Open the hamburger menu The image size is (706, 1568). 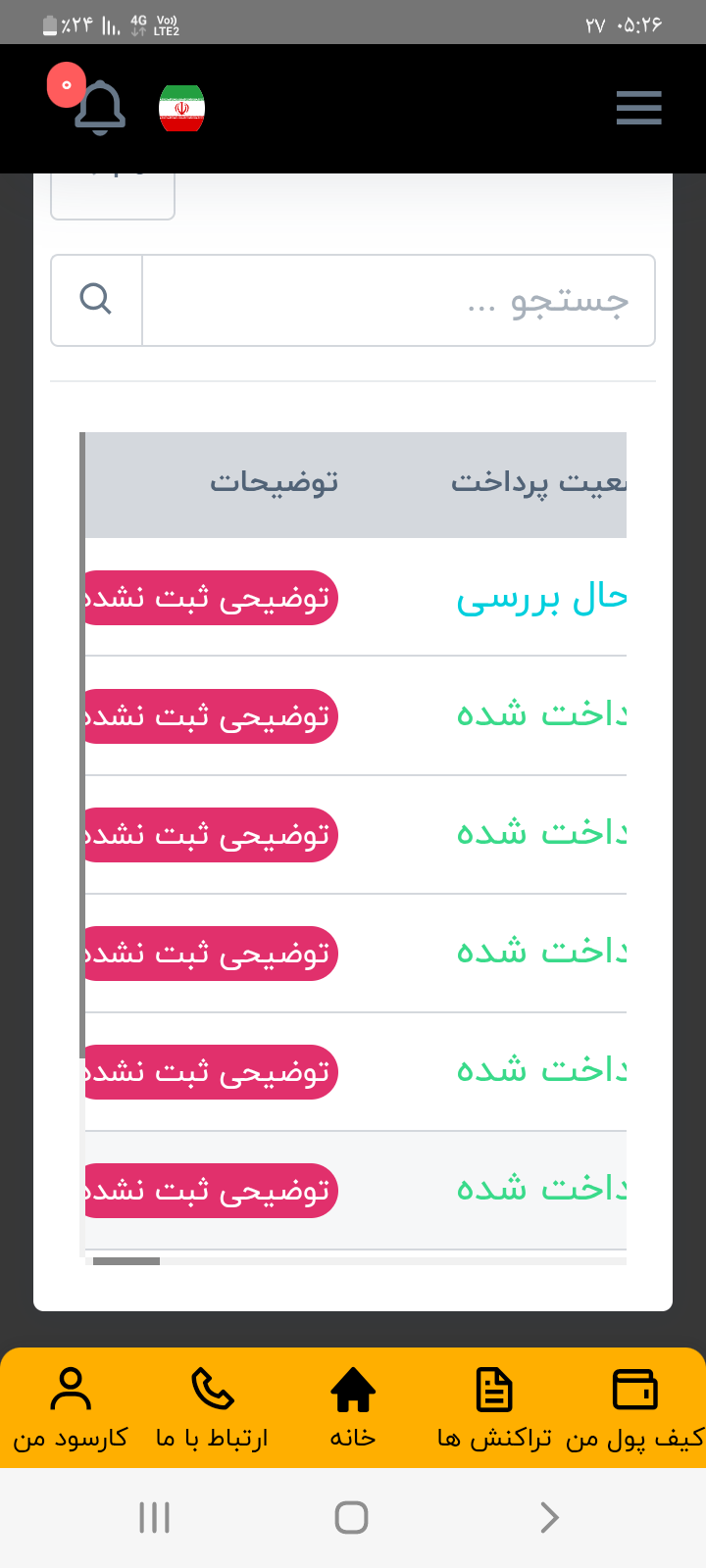coord(639,108)
